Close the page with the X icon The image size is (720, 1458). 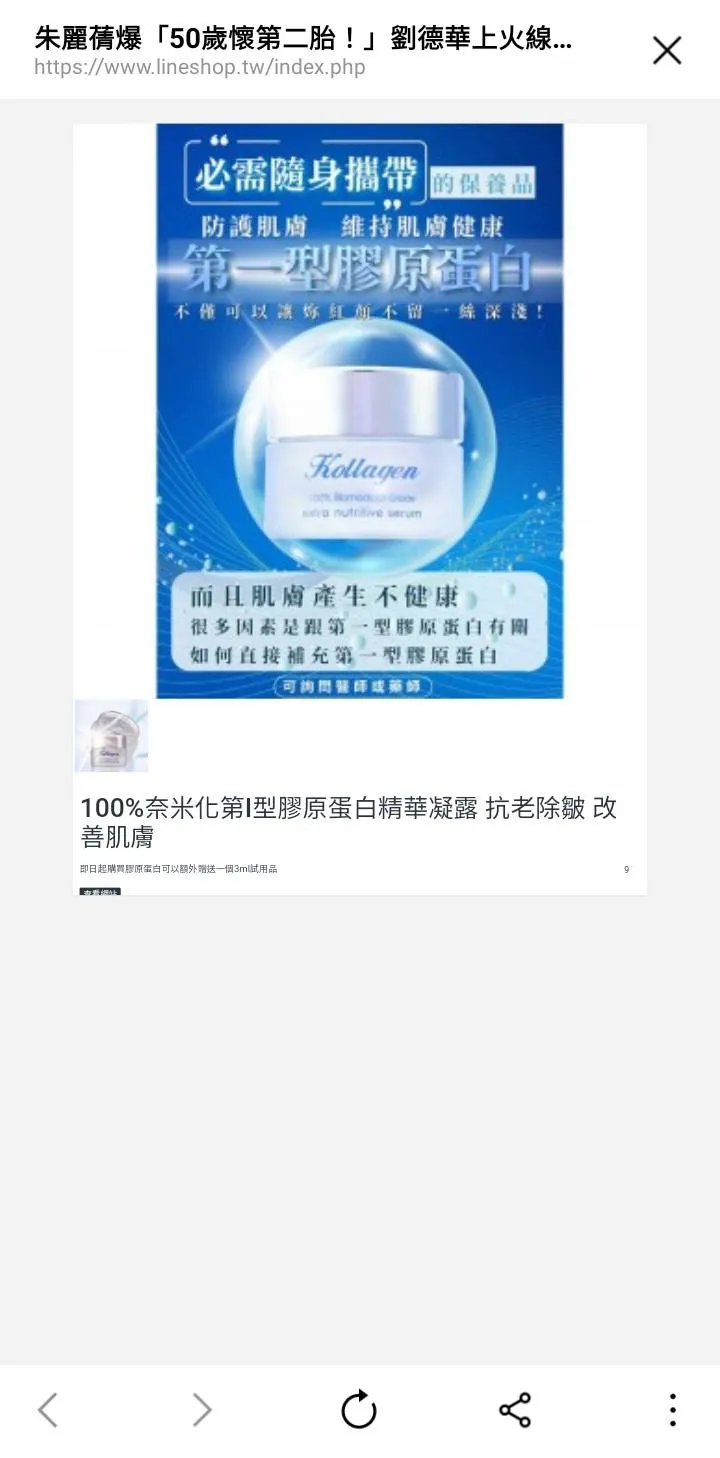point(667,50)
